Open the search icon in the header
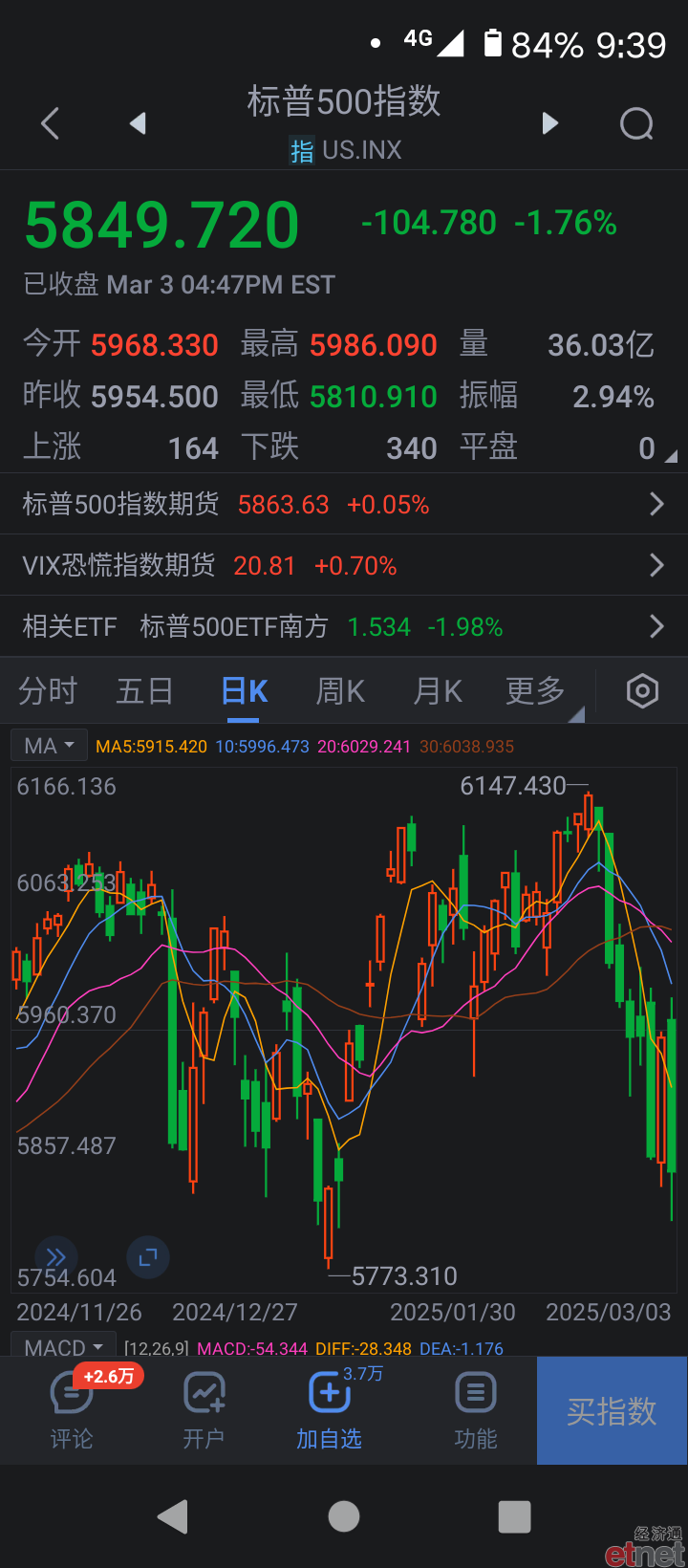 pos(636,123)
